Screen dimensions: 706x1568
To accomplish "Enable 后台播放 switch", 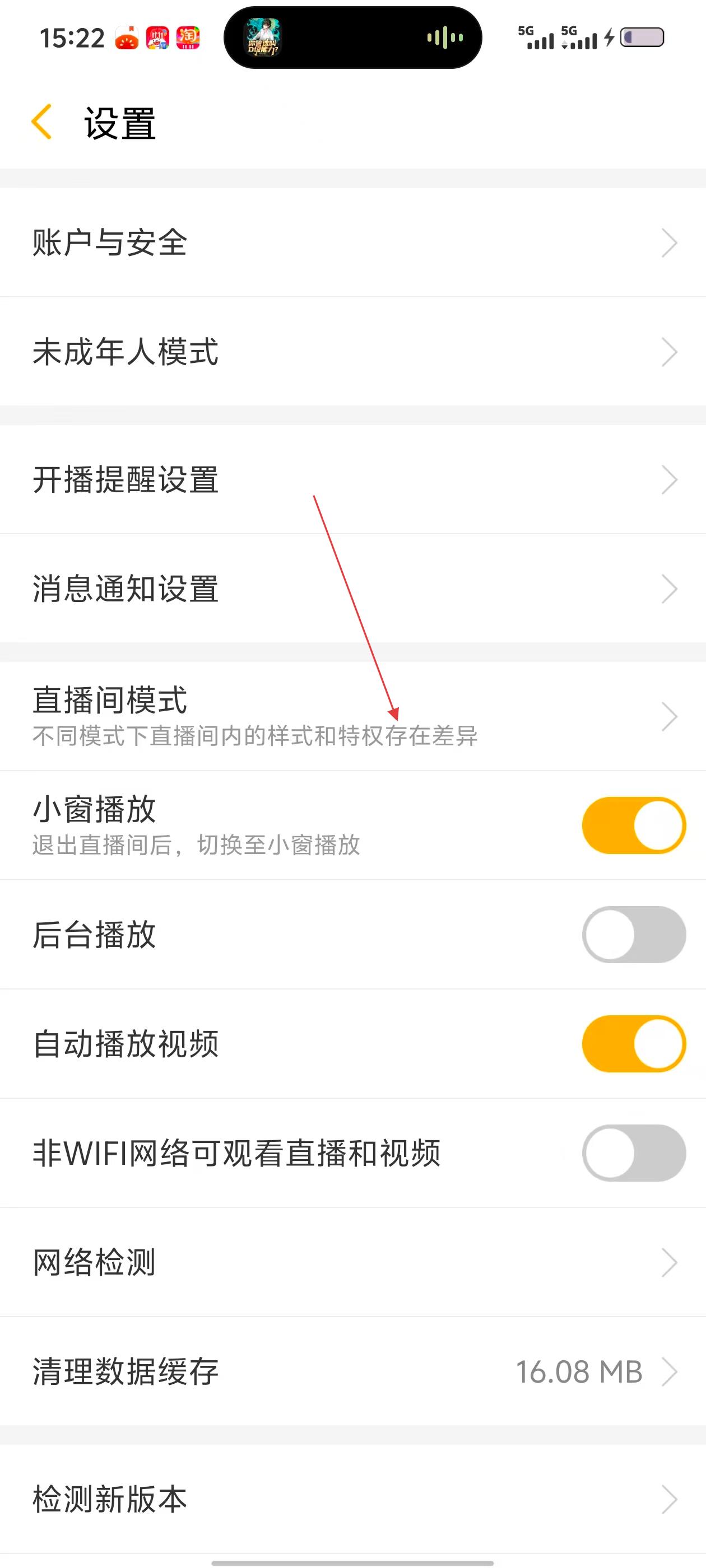I will pyautogui.click(x=634, y=934).
